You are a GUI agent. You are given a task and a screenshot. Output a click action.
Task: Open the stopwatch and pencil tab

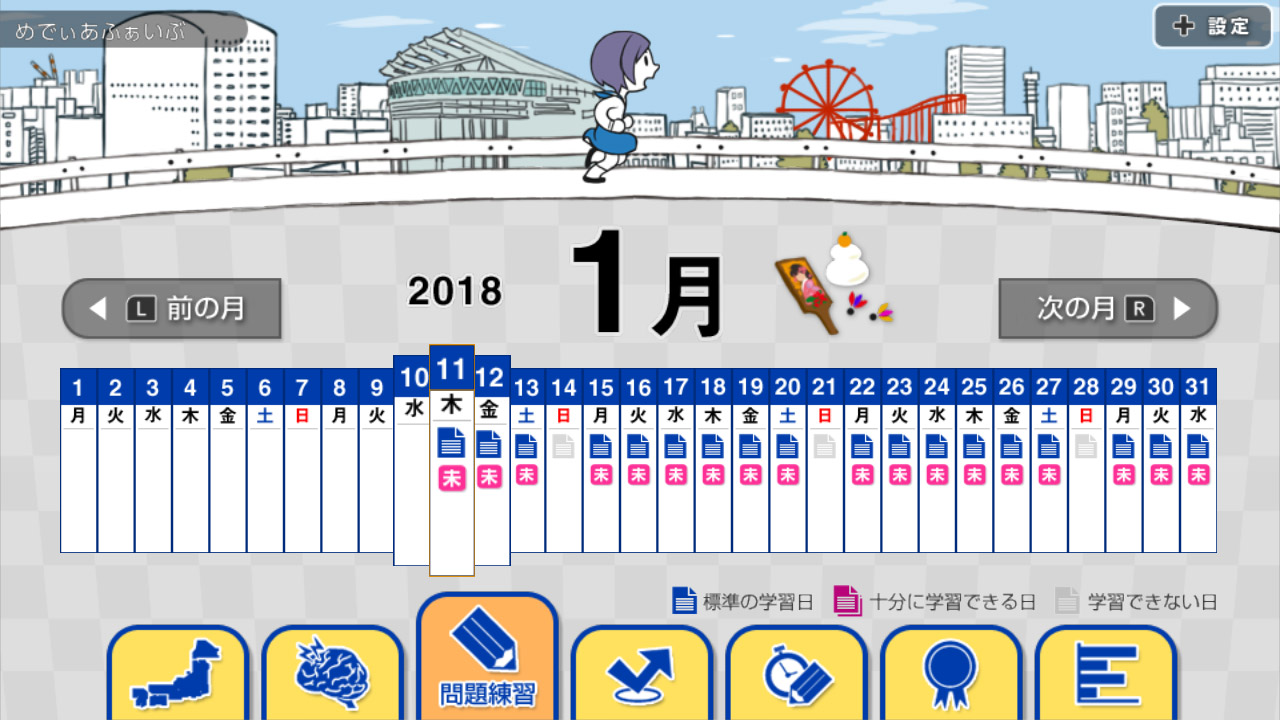(797, 675)
